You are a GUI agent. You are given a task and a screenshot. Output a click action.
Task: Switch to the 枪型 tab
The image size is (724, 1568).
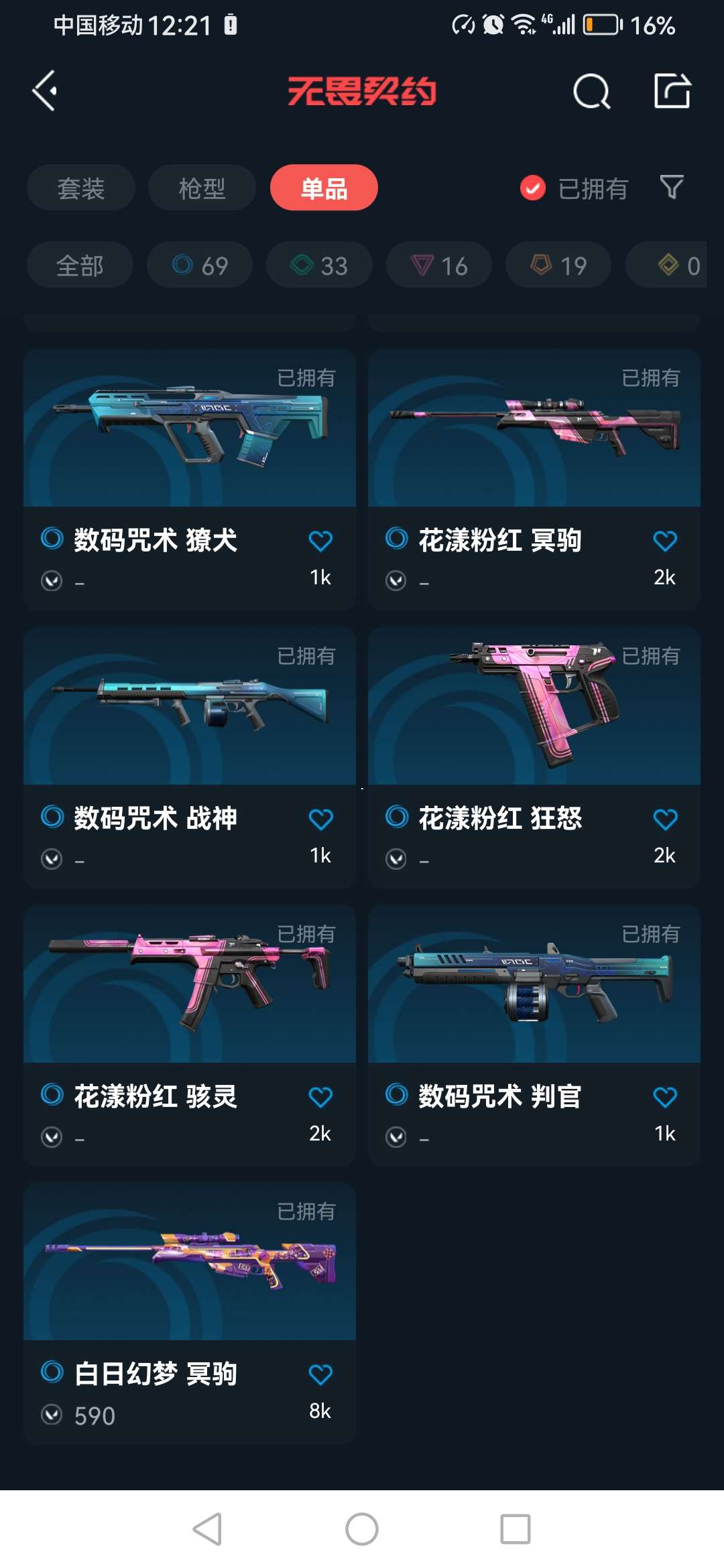(202, 188)
